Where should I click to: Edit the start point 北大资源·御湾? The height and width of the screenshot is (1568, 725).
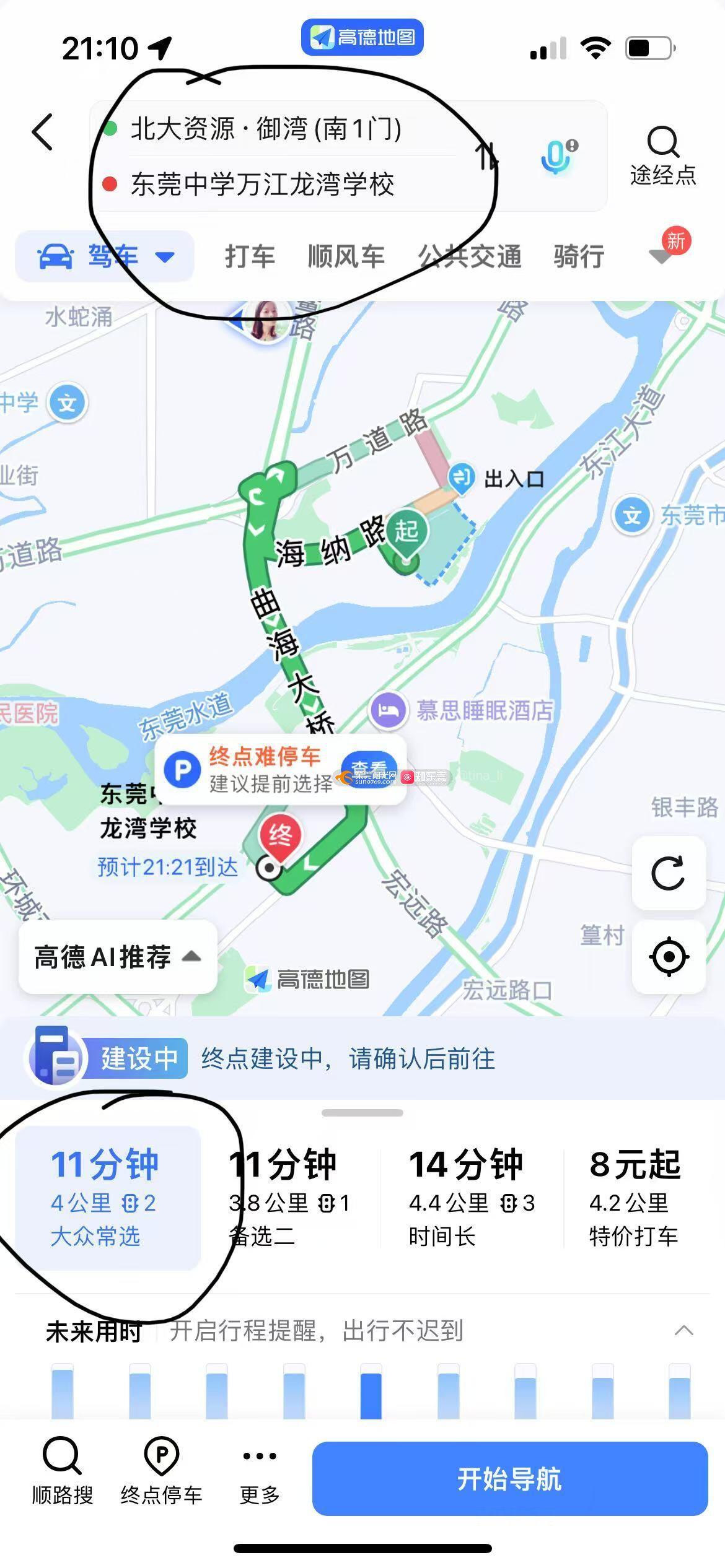[266, 129]
